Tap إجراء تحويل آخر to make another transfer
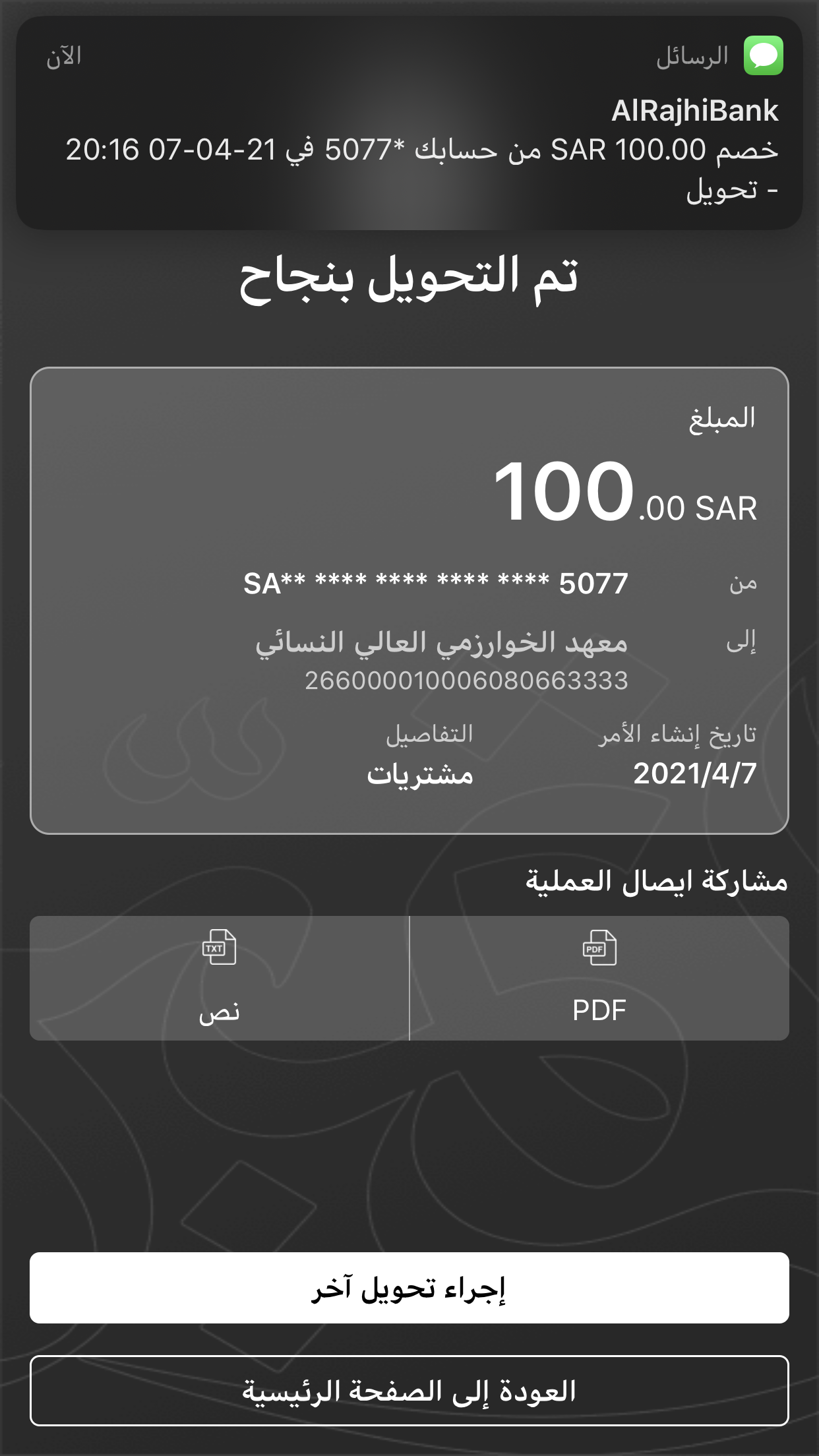 point(409,1288)
